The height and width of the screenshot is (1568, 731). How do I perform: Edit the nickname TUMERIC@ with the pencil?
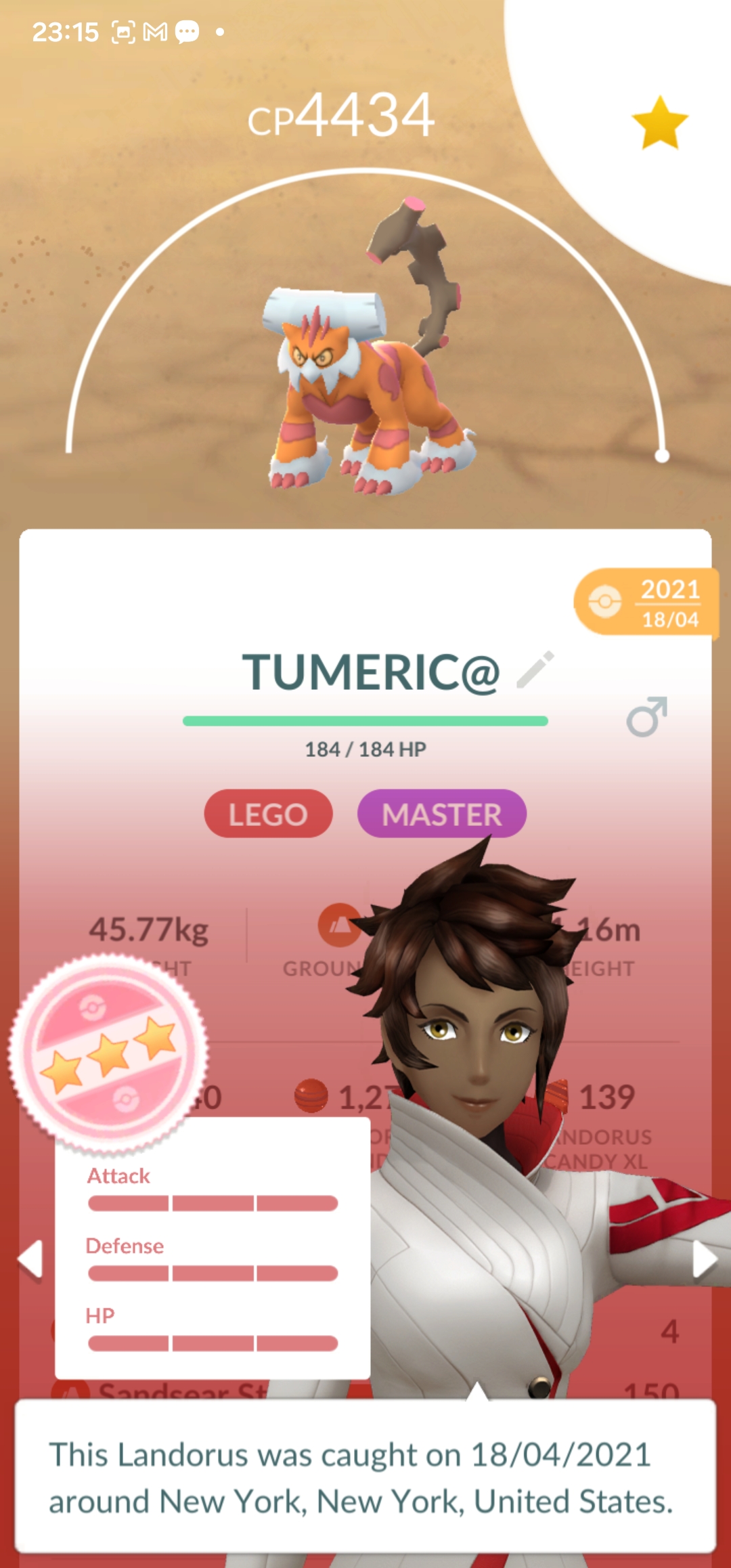[535, 670]
